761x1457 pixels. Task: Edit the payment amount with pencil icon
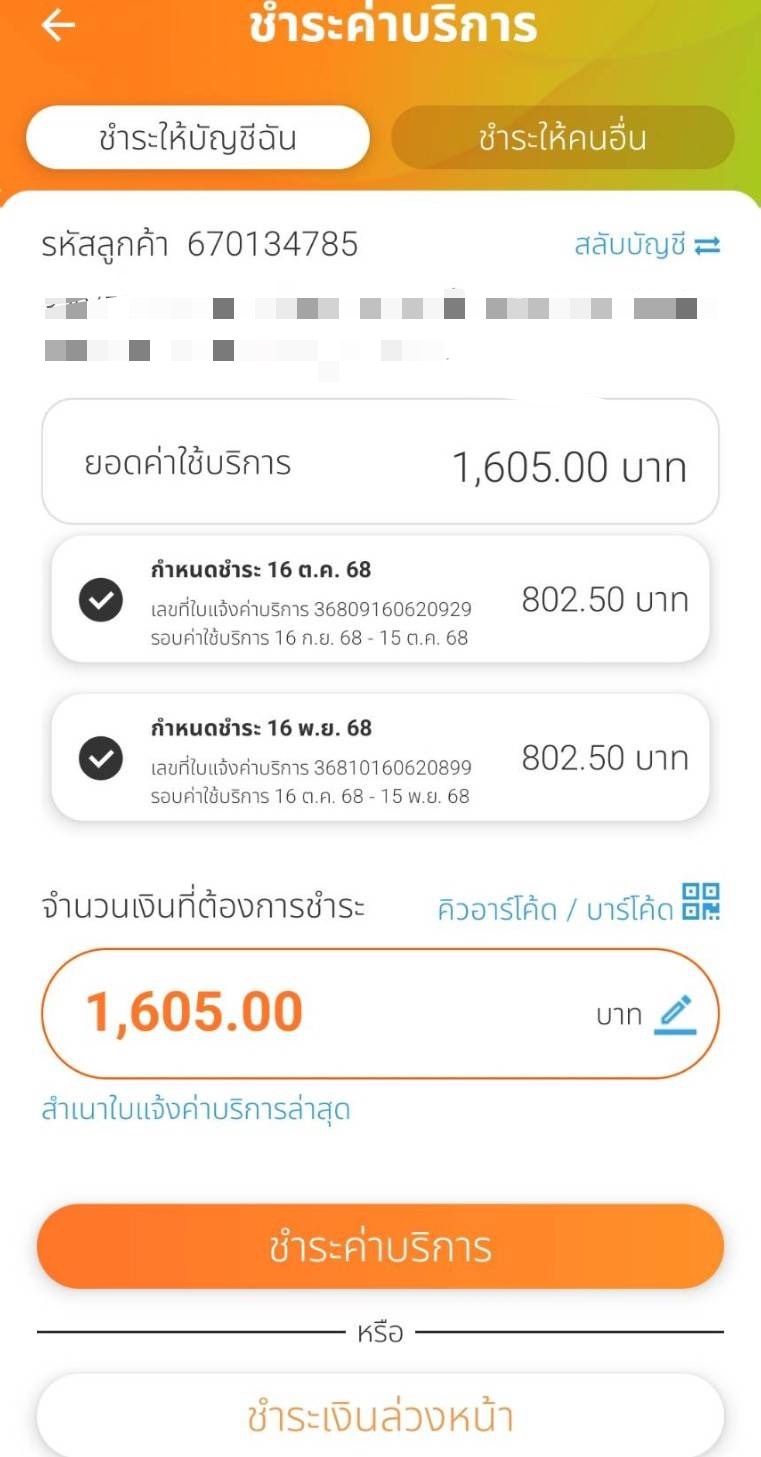pos(675,1014)
